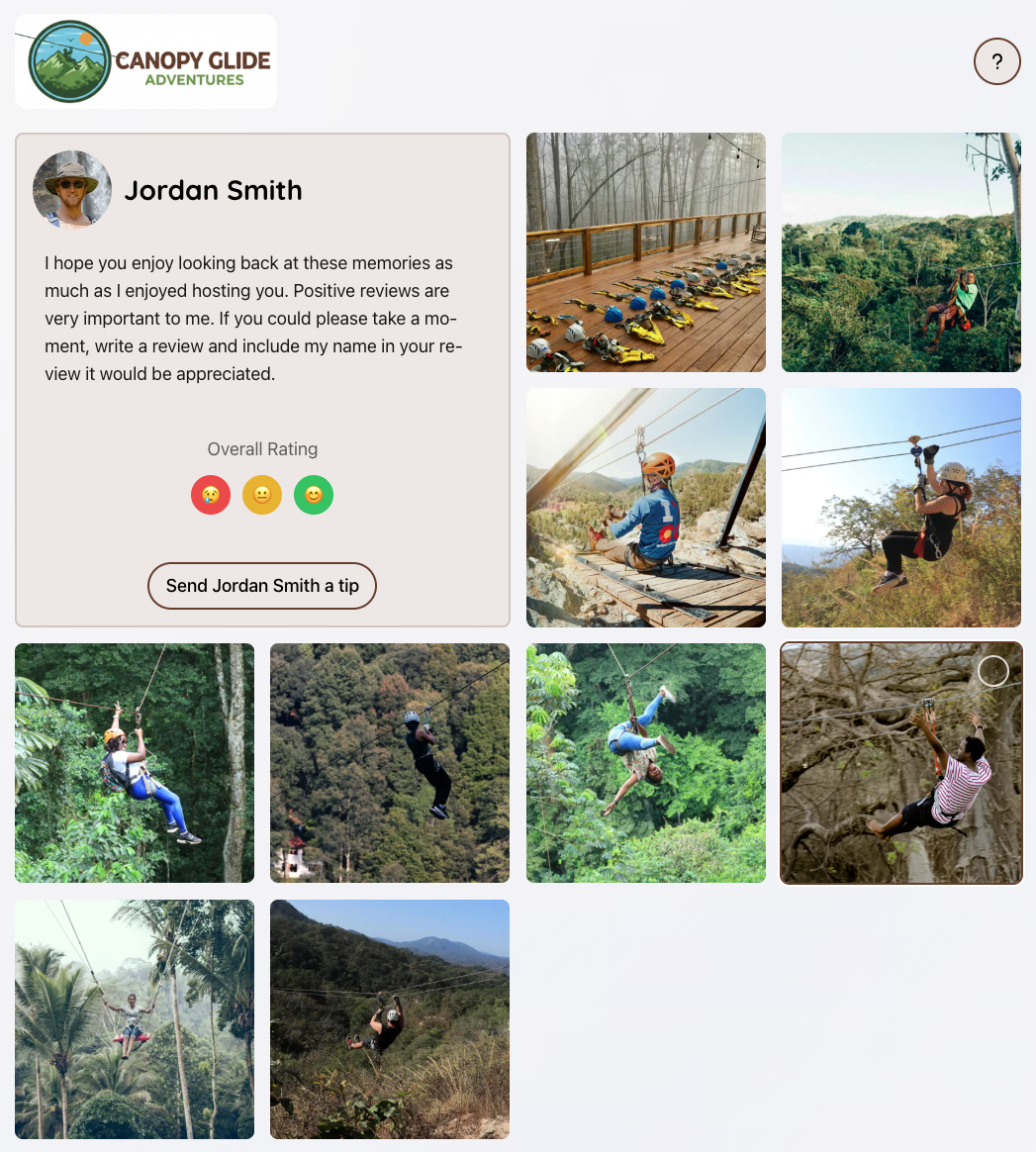The height and width of the screenshot is (1152, 1036).
Task: Open photo of rider dressed in black
Action: pyautogui.click(x=390, y=763)
